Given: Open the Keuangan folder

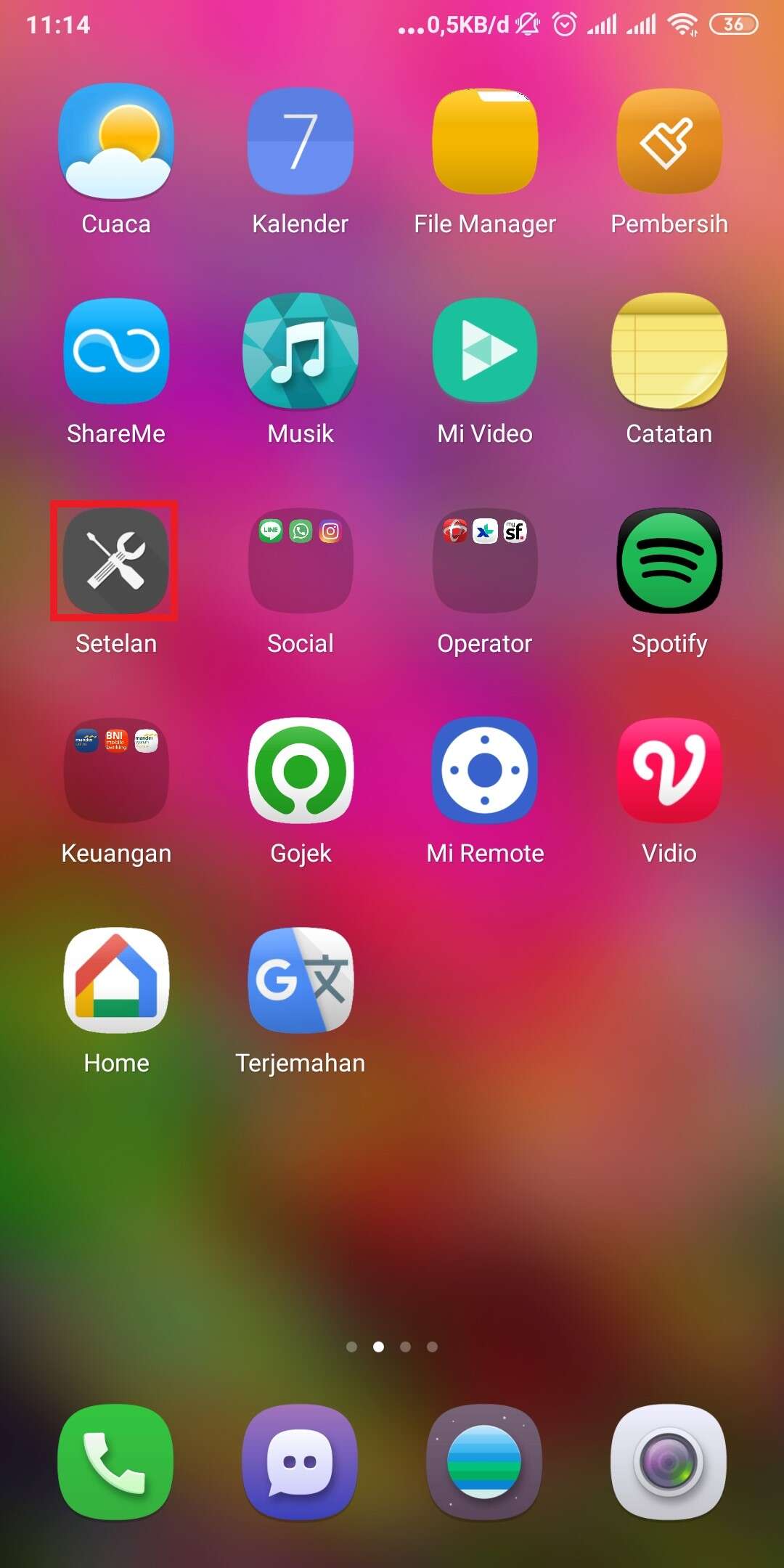Looking at the screenshot, I should tap(116, 771).
